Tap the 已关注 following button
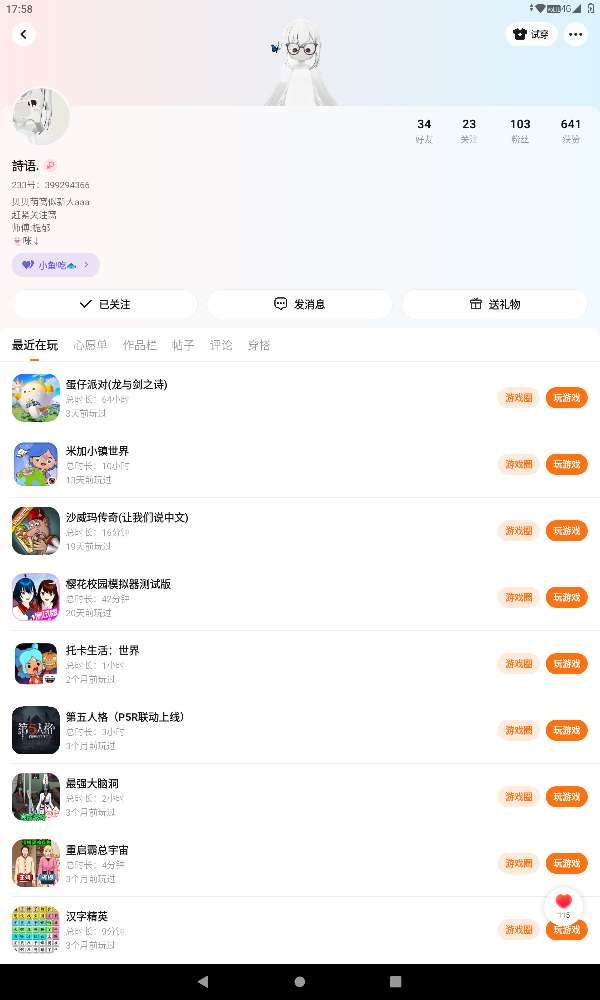This screenshot has height=1000, width=600. (105, 304)
